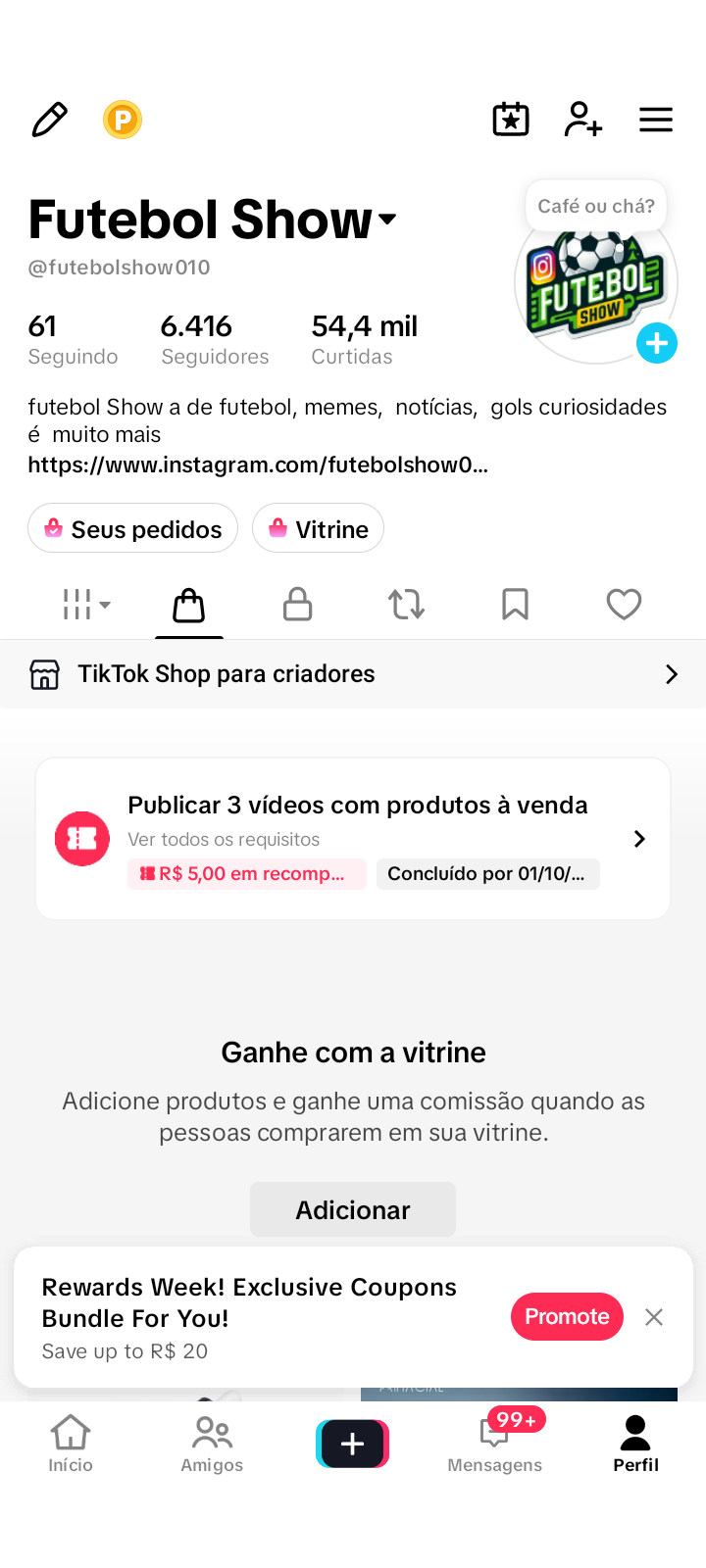Open the calendar star events icon
706x1568 pixels.
[511, 120]
